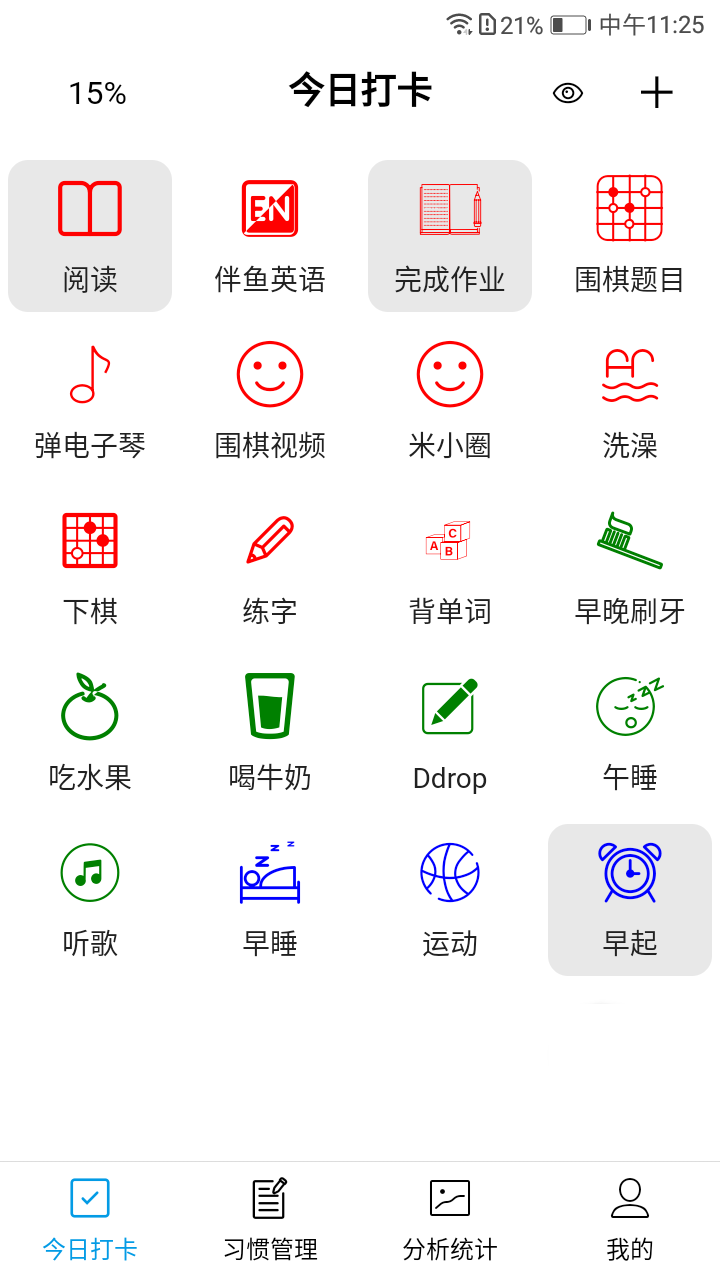Mark 洗澡 as completed
Image resolution: width=720 pixels, height=1280 pixels.
pyautogui.click(x=630, y=402)
